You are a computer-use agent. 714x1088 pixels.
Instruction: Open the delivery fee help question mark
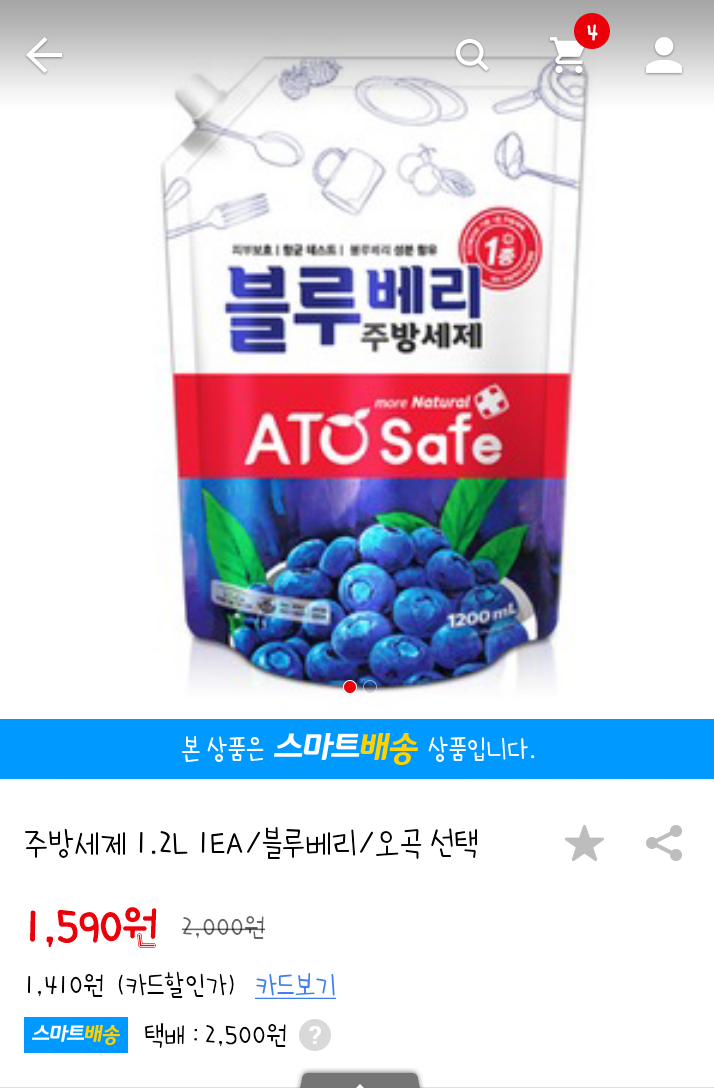(x=314, y=1035)
